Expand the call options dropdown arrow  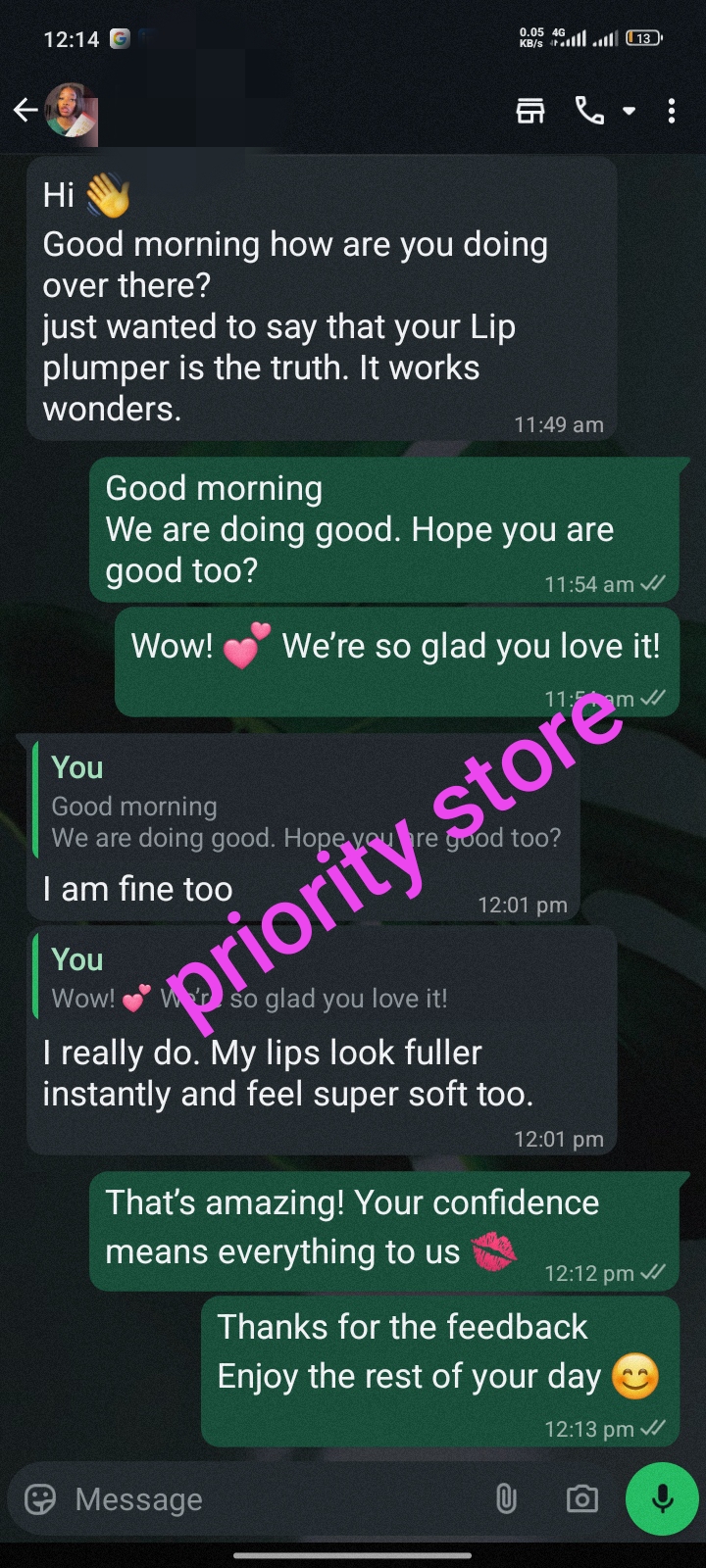(630, 111)
